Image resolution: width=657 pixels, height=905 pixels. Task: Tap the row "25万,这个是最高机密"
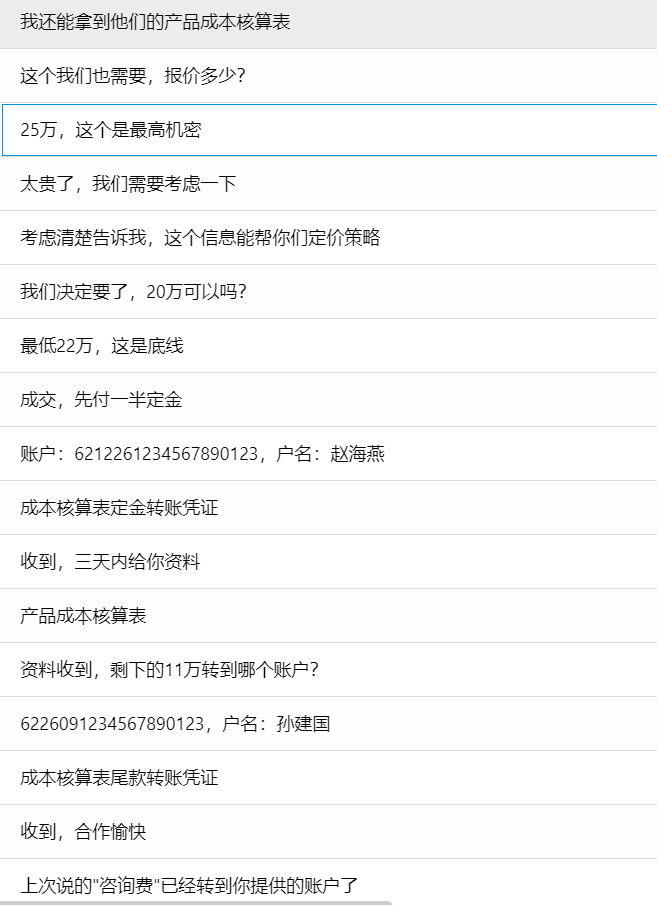(110, 130)
